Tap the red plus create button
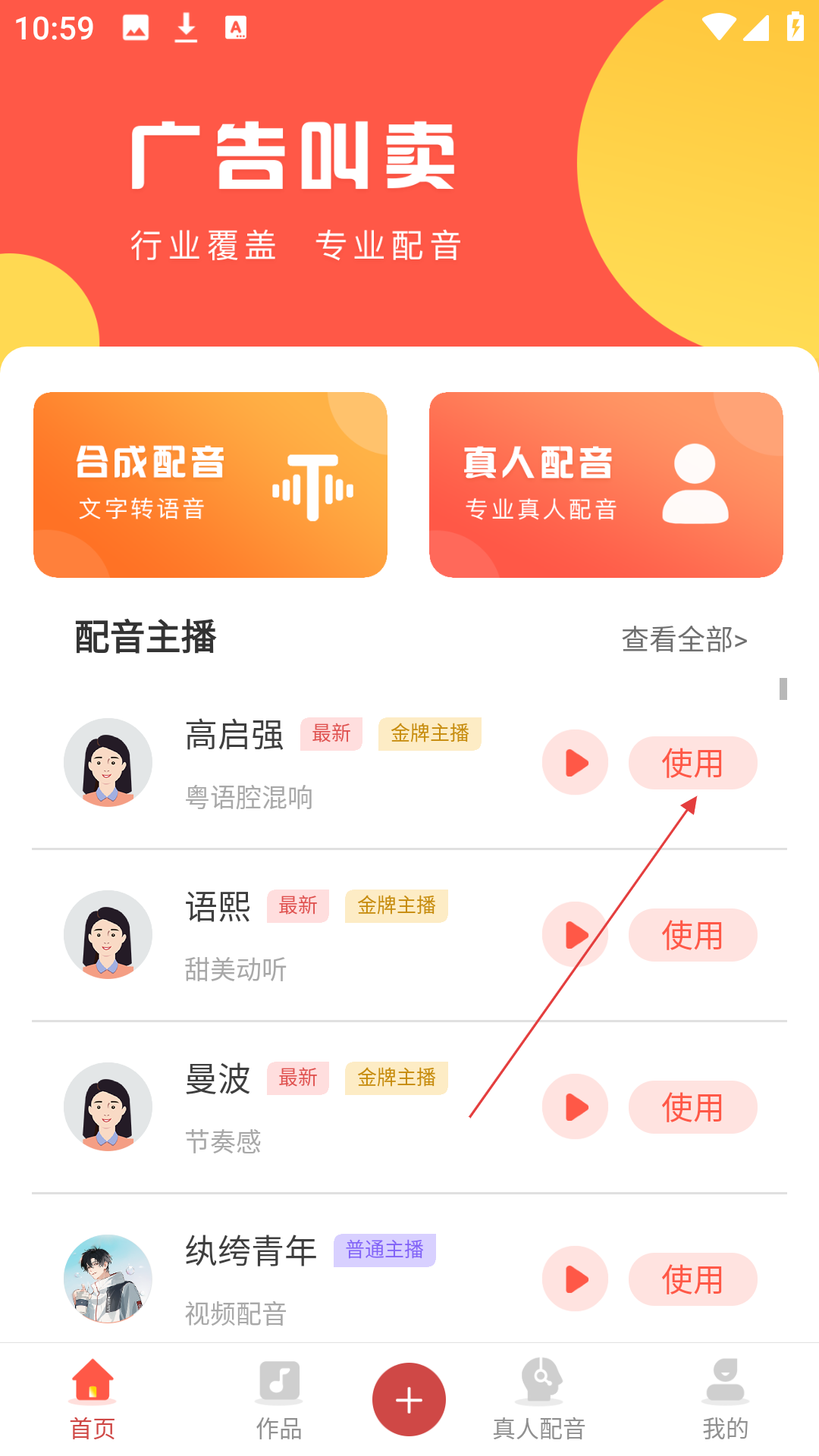The width and height of the screenshot is (819, 1456). (x=409, y=1399)
